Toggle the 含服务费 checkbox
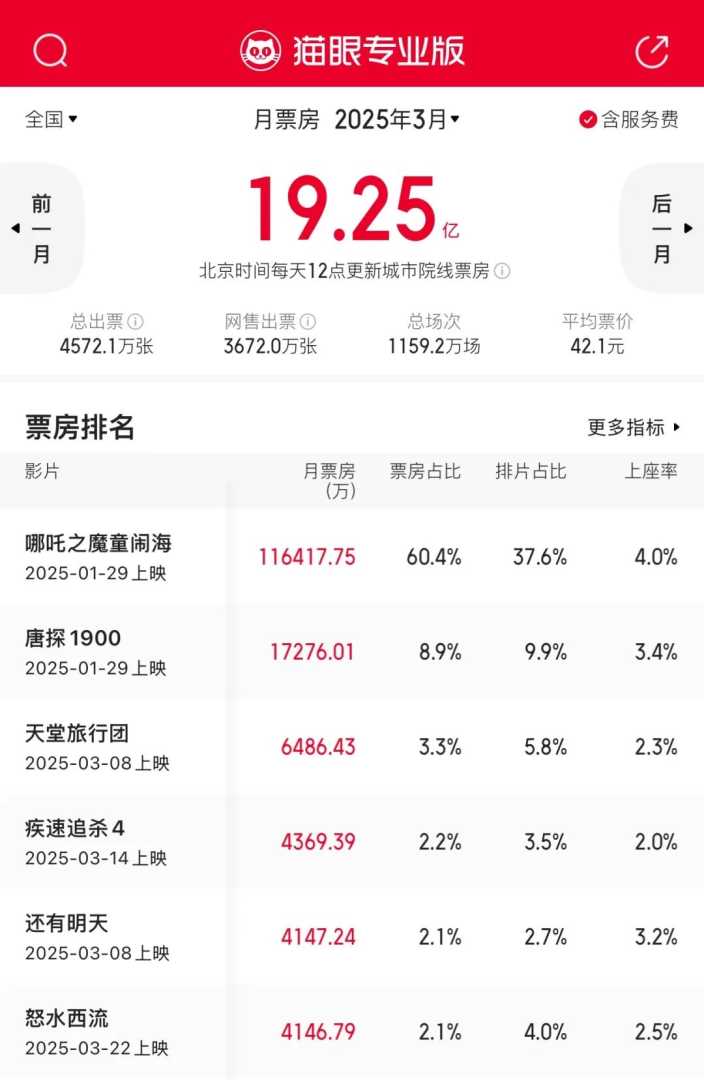 tap(588, 119)
